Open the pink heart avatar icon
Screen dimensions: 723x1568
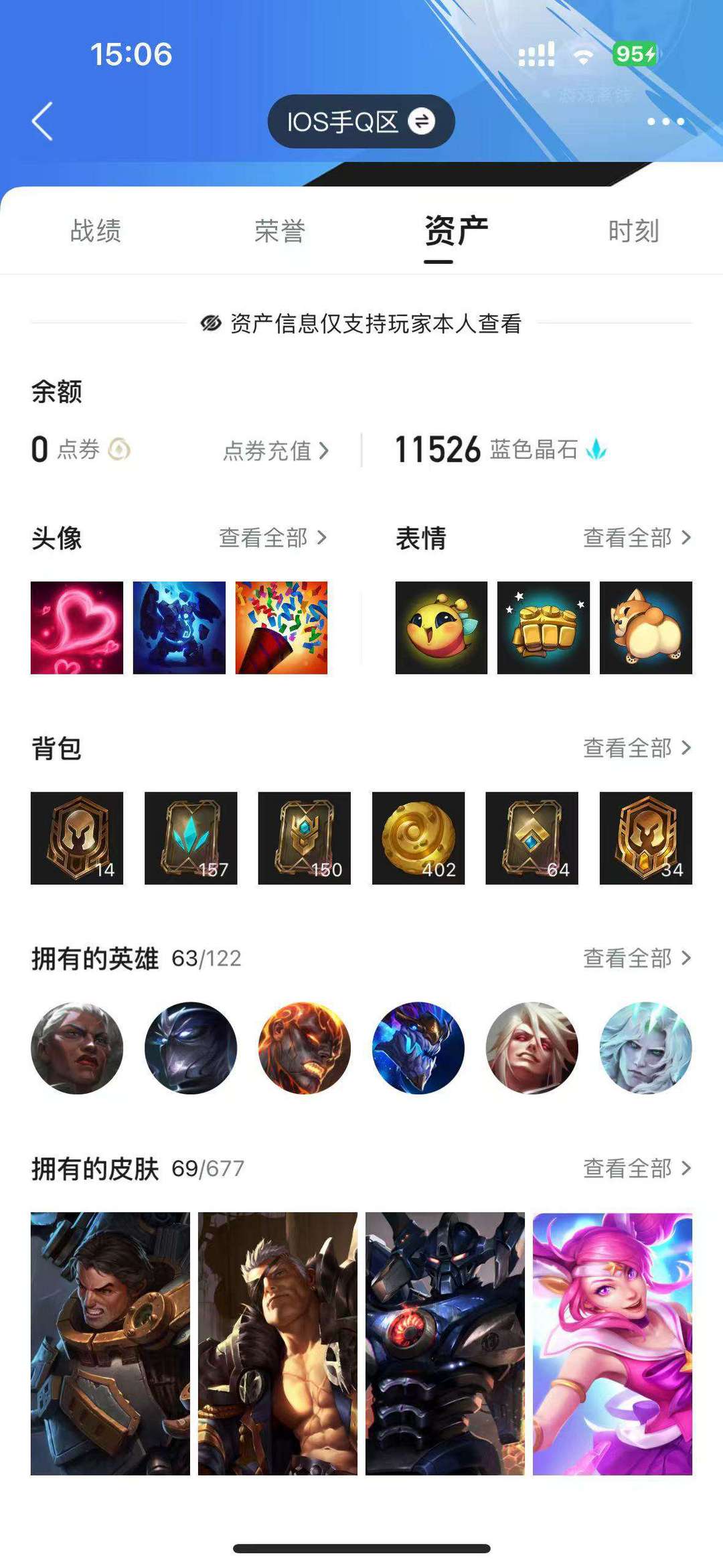click(77, 628)
